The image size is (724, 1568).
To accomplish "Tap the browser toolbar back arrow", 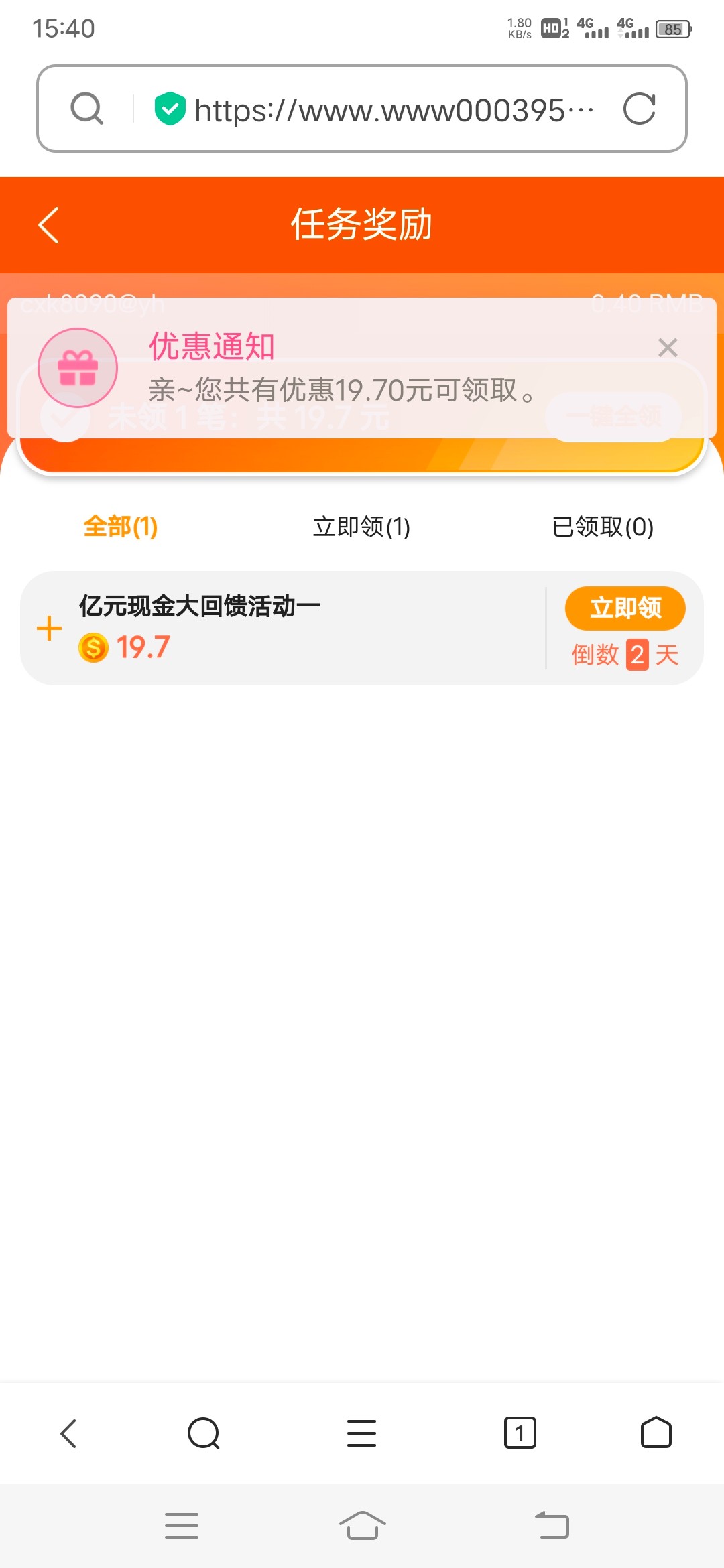I will click(x=68, y=1433).
